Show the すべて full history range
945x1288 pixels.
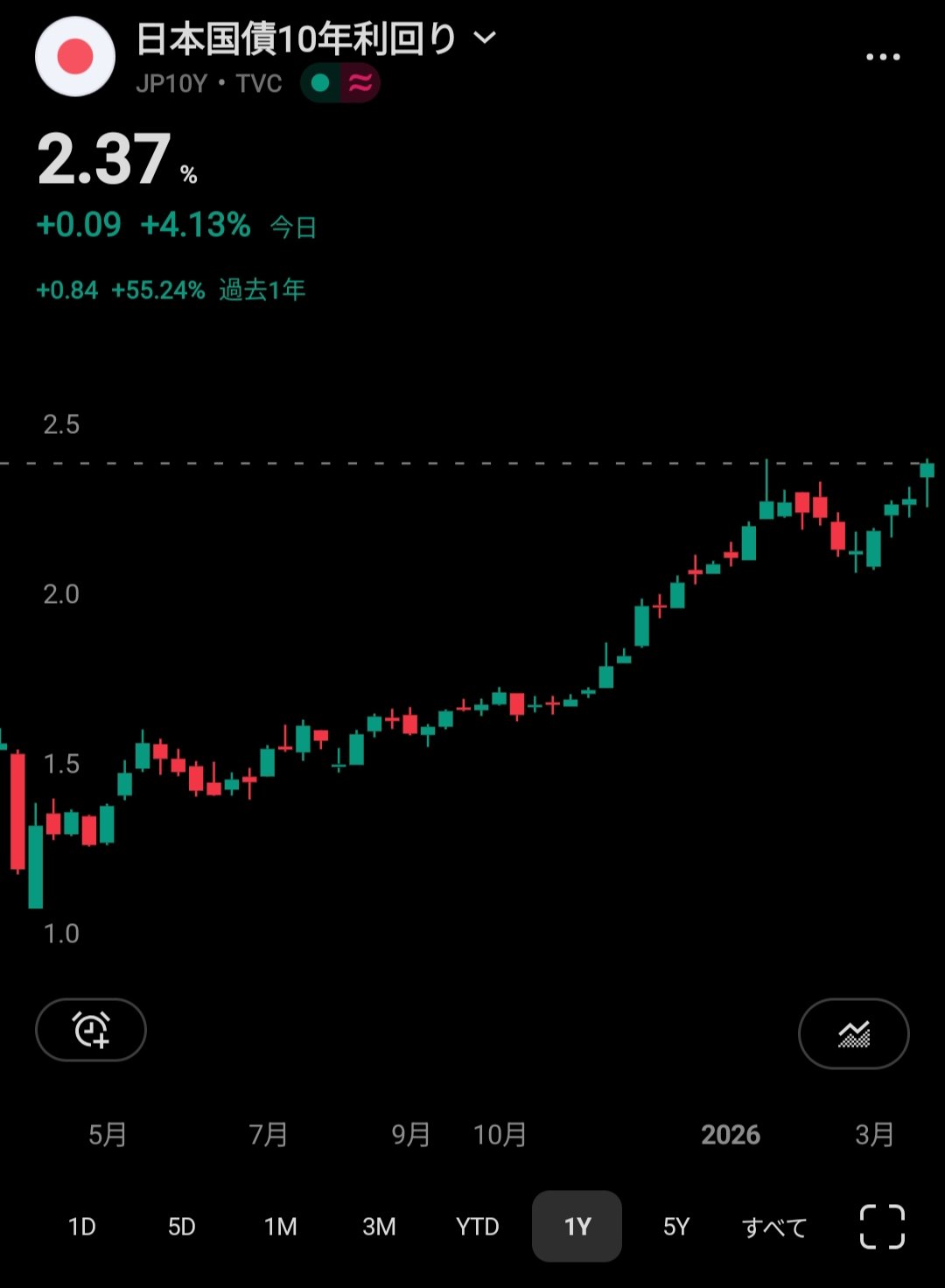pyautogui.click(x=774, y=1227)
